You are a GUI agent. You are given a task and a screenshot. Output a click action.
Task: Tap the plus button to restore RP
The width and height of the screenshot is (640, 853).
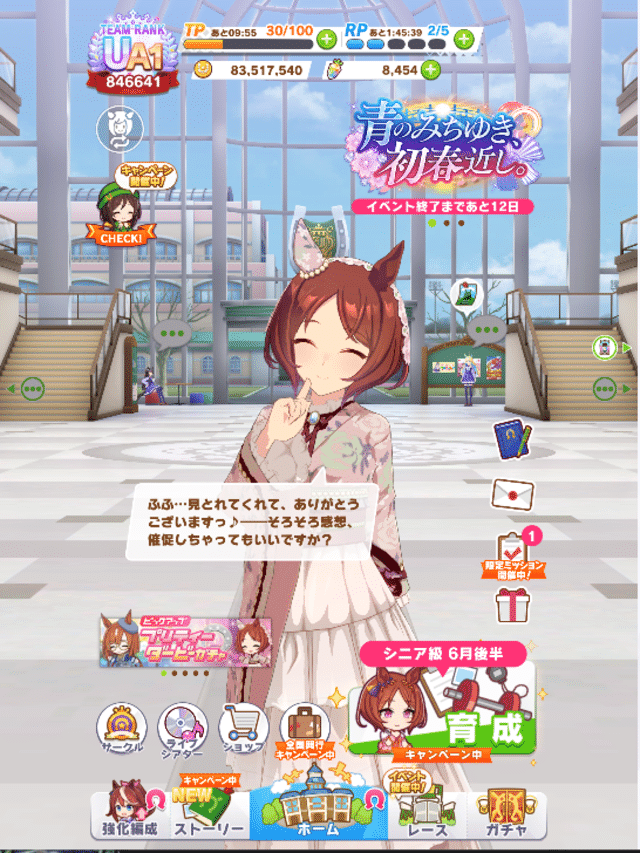click(x=463, y=40)
